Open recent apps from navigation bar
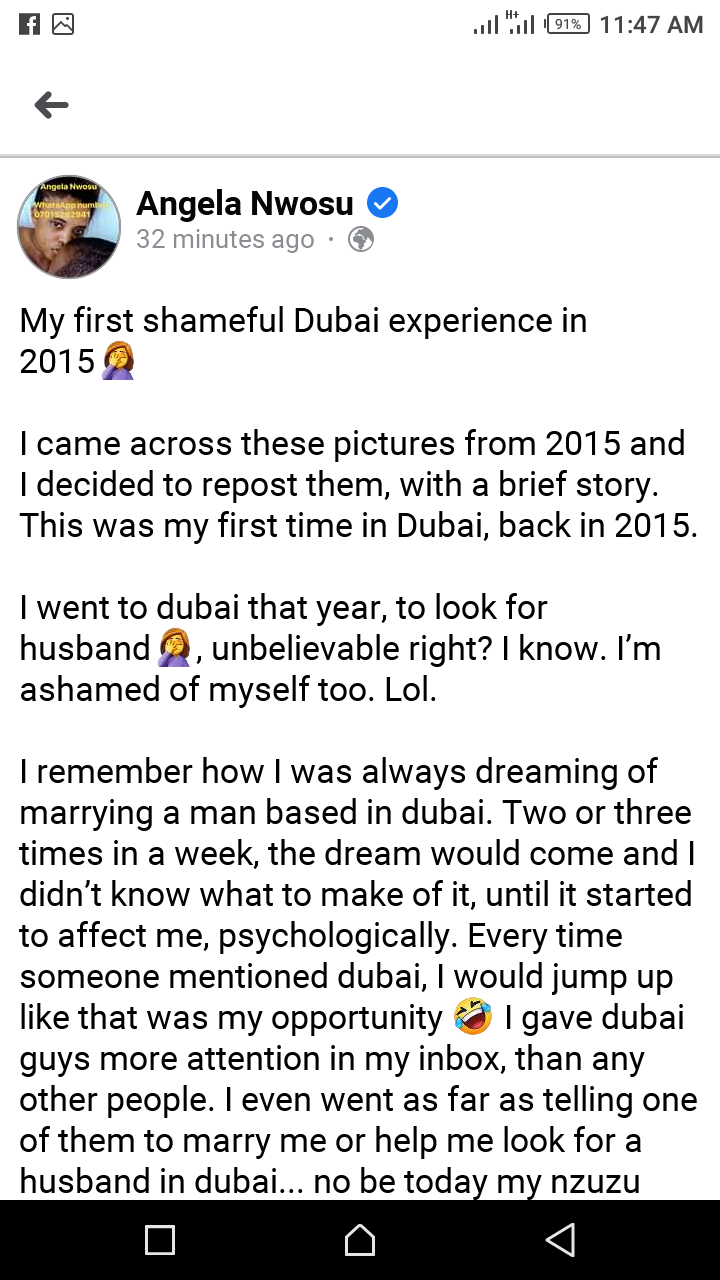The height and width of the screenshot is (1280, 720). (x=160, y=1240)
